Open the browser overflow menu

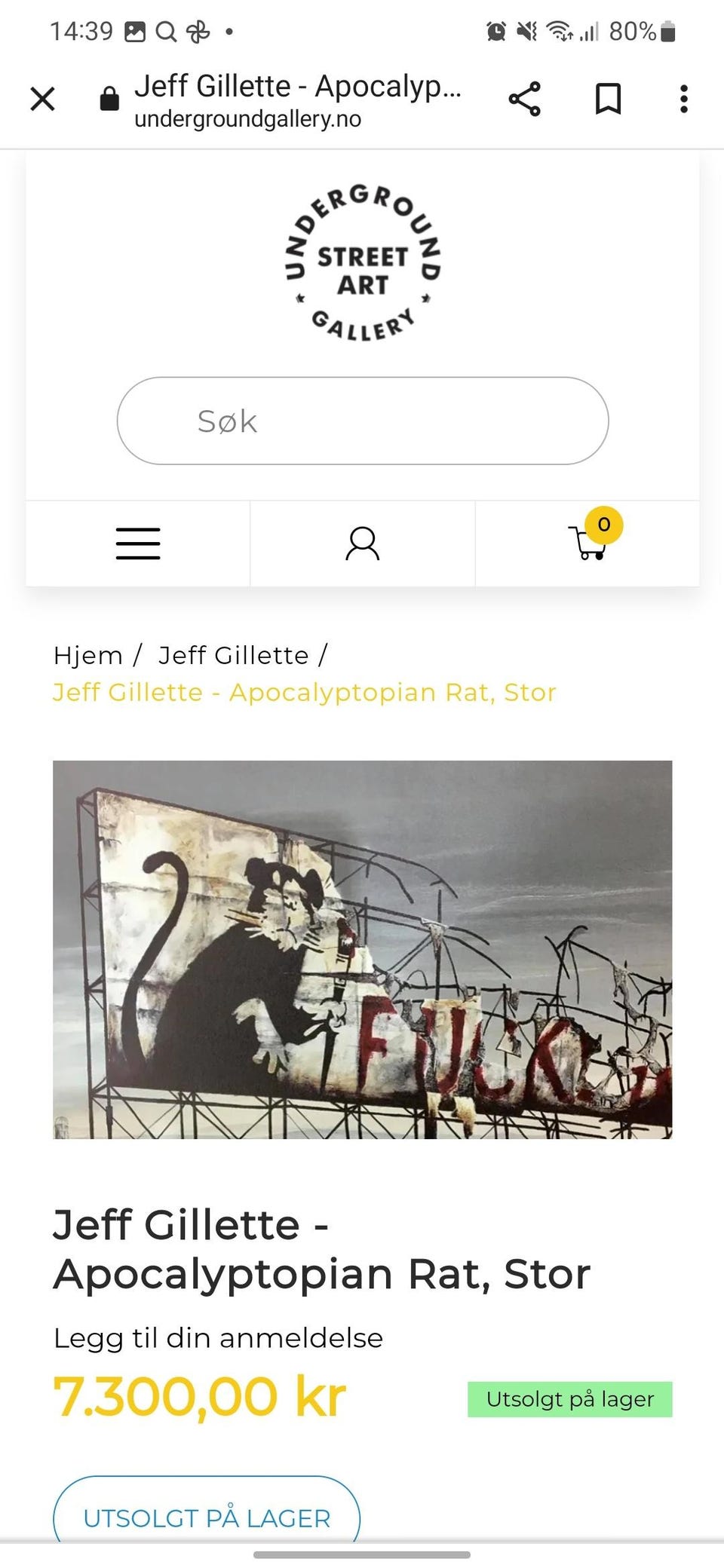click(684, 99)
